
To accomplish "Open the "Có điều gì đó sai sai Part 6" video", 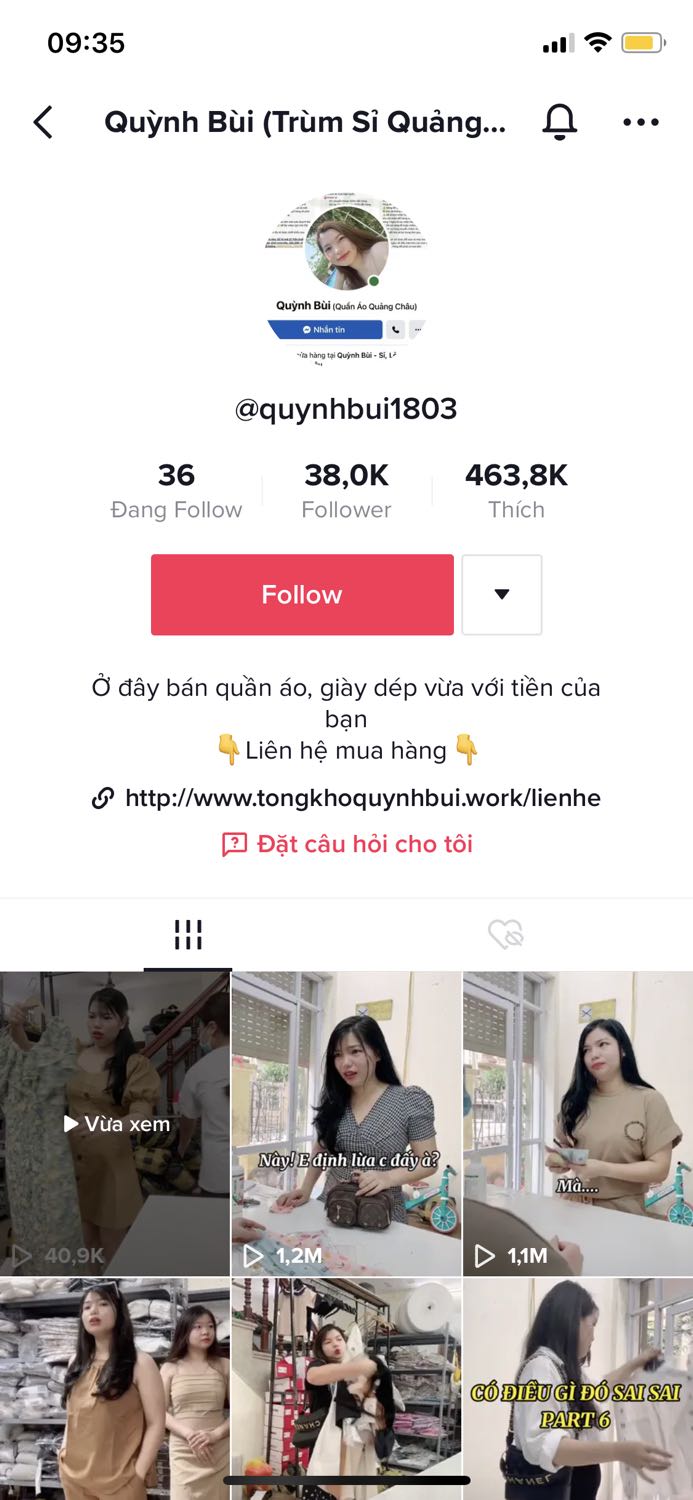I will pyautogui.click(x=578, y=1389).
